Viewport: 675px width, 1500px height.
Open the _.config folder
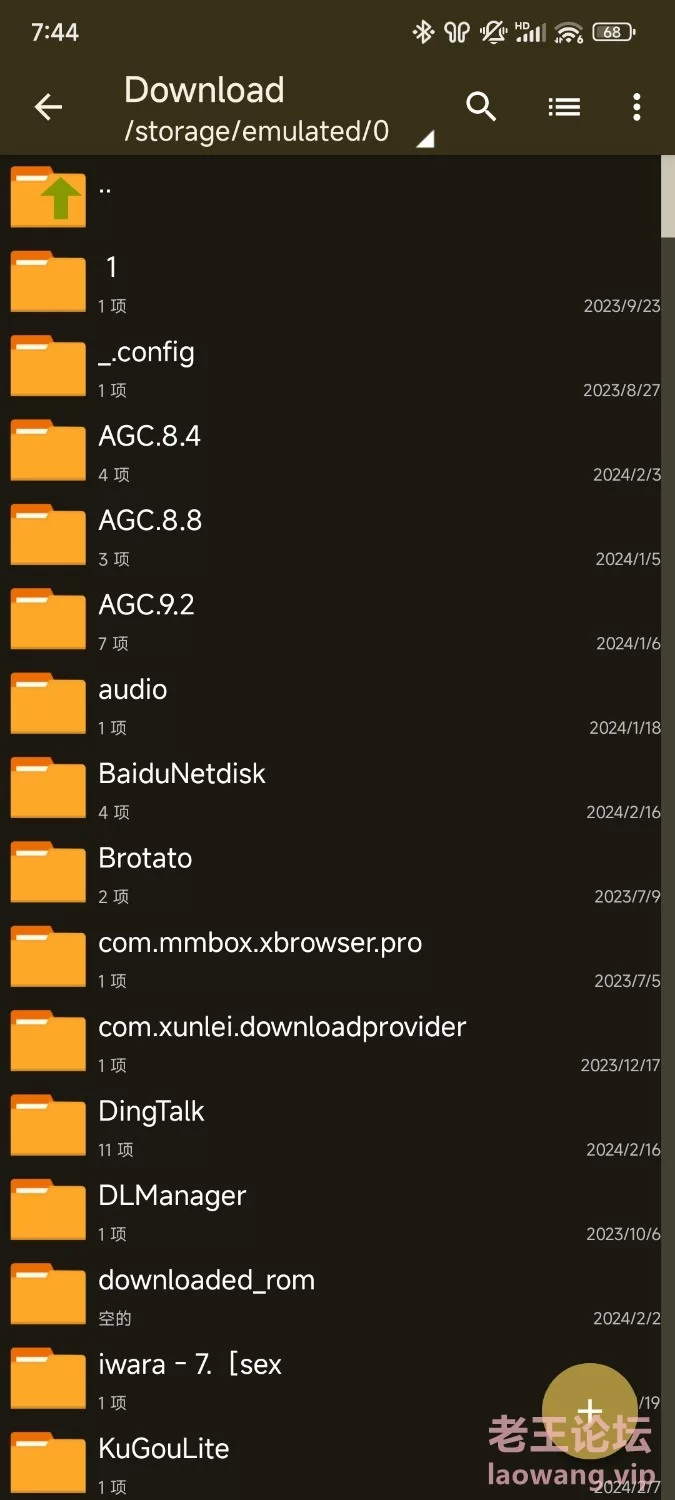330,367
